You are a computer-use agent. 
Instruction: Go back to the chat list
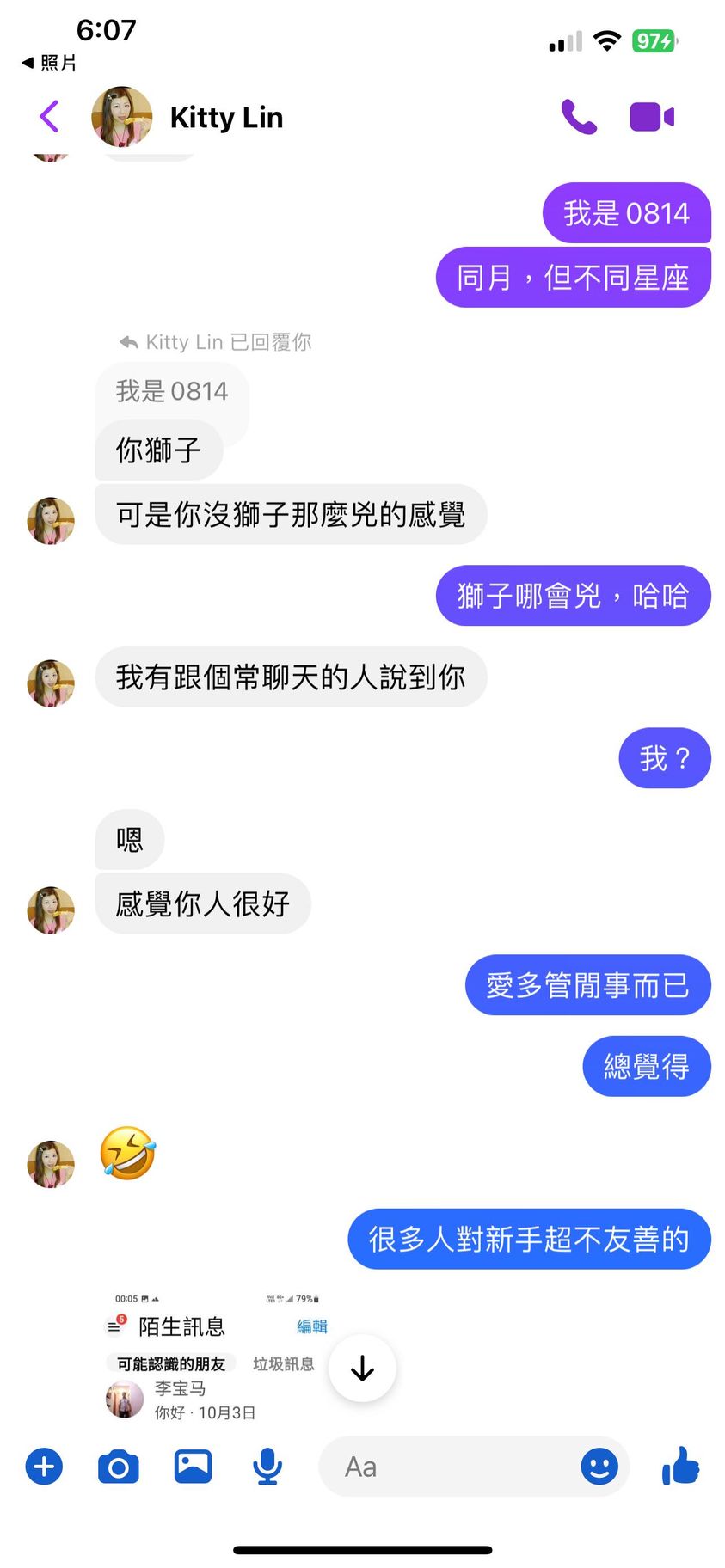(49, 116)
